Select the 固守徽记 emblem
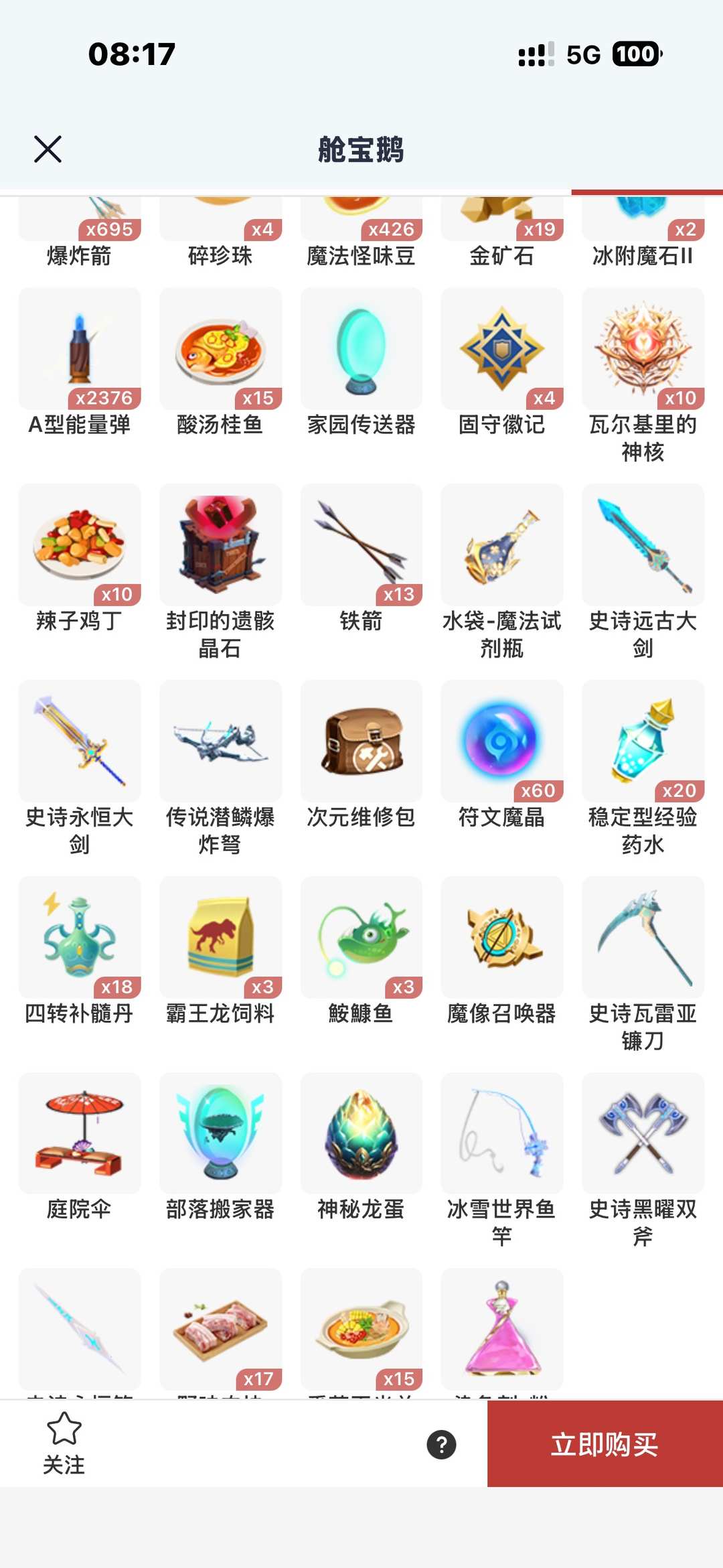The width and height of the screenshot is (723, 1568). (502, 350)
